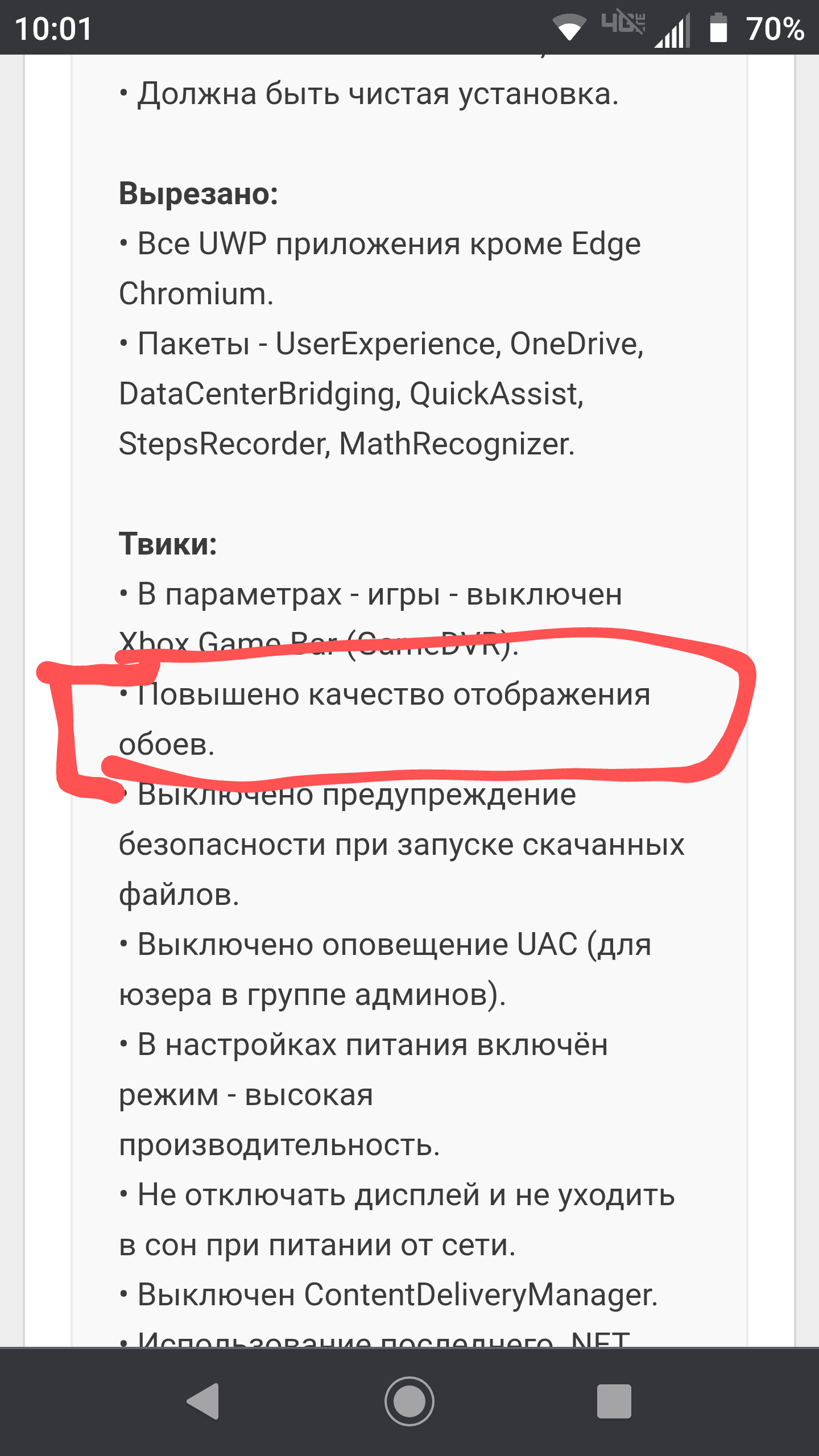Image resolution: width=819 pixels, height=1456 pixels.
Task: Open the recent apps view
Action: (x=614, y=1401)
